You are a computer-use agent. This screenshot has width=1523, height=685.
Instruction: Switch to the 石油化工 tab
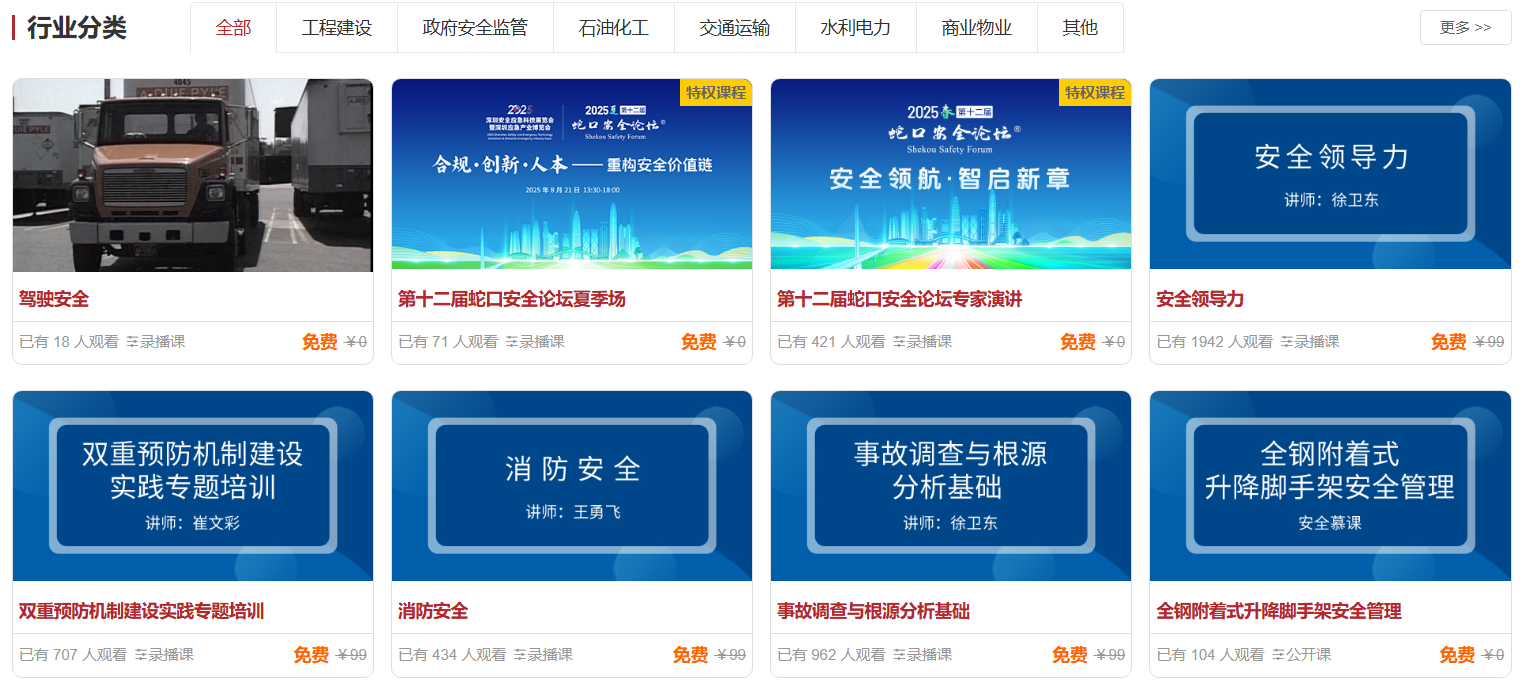[x=614, y=28]
